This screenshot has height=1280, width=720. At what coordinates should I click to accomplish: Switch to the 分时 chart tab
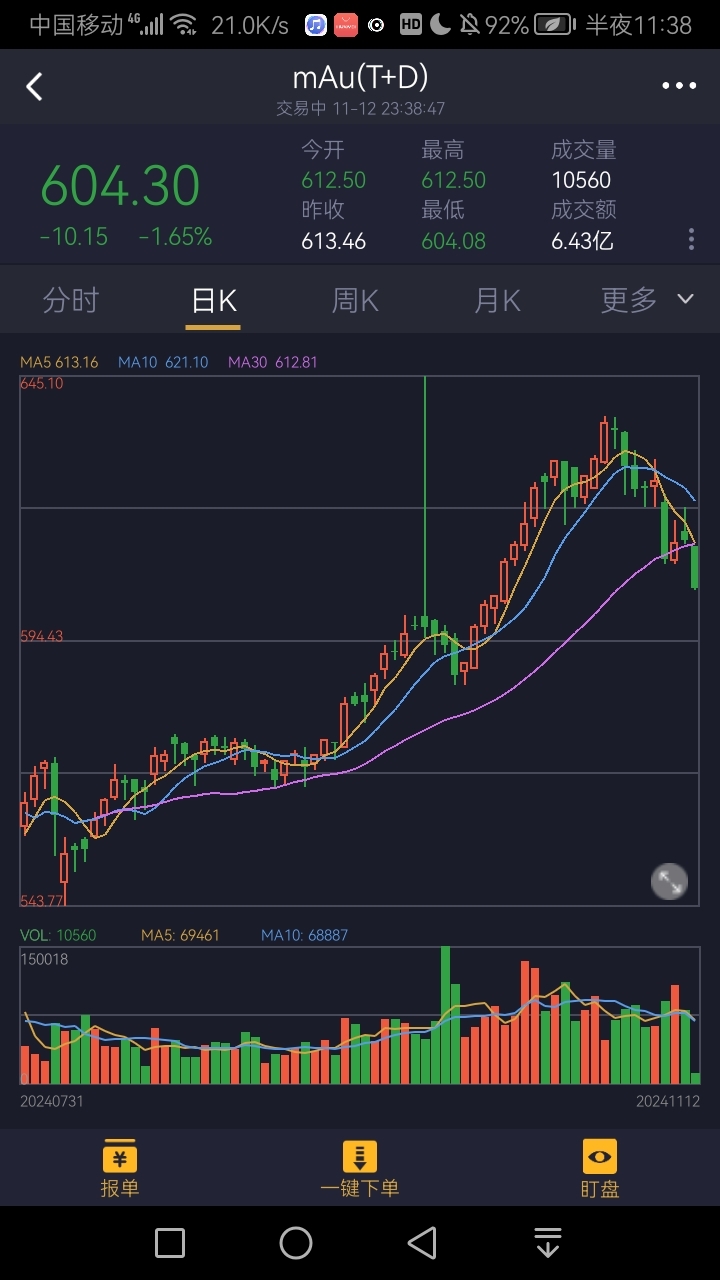point(71,300)
